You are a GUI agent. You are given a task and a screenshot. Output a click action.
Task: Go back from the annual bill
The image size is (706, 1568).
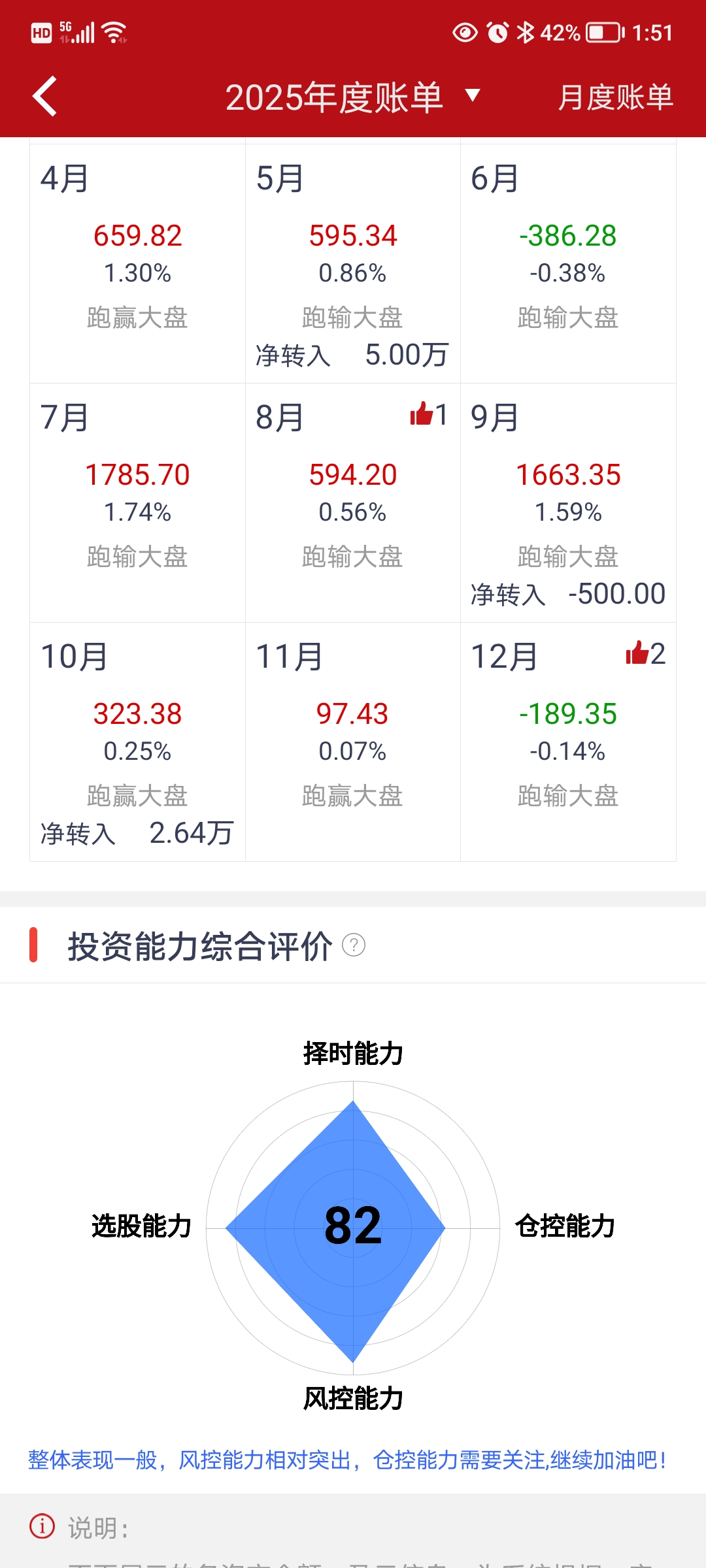coord(44,97)
